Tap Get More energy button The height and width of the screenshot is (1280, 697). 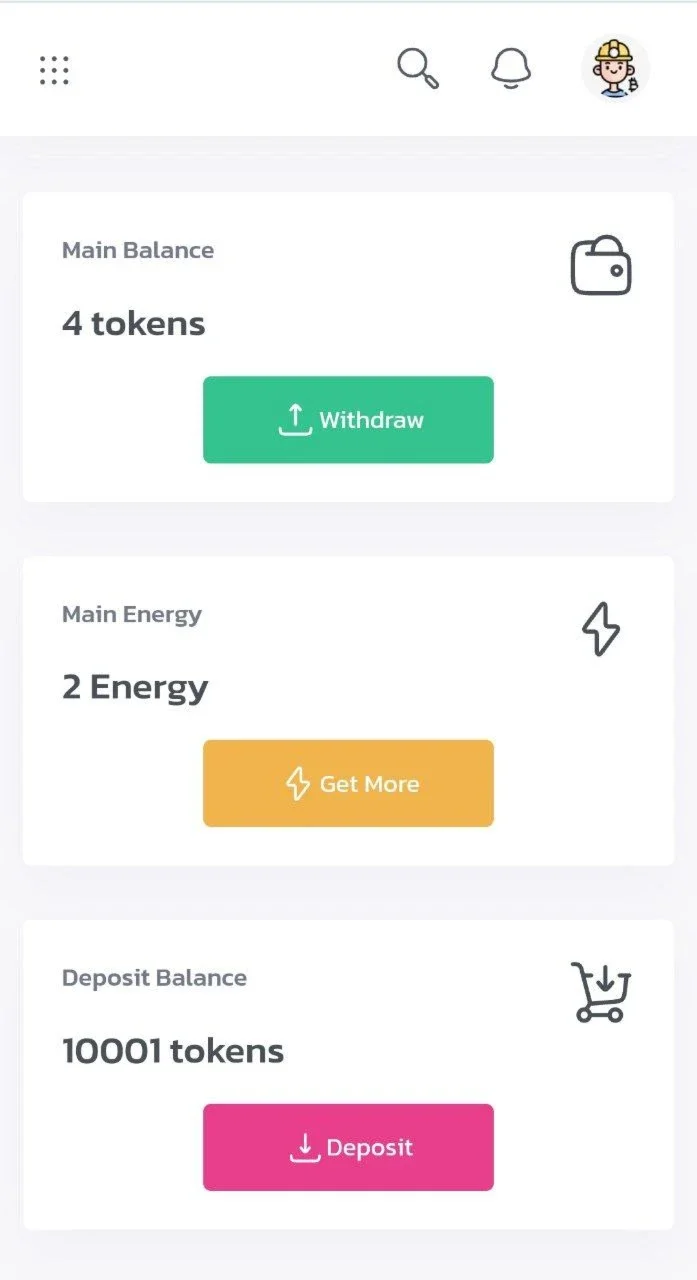[348, 783]
